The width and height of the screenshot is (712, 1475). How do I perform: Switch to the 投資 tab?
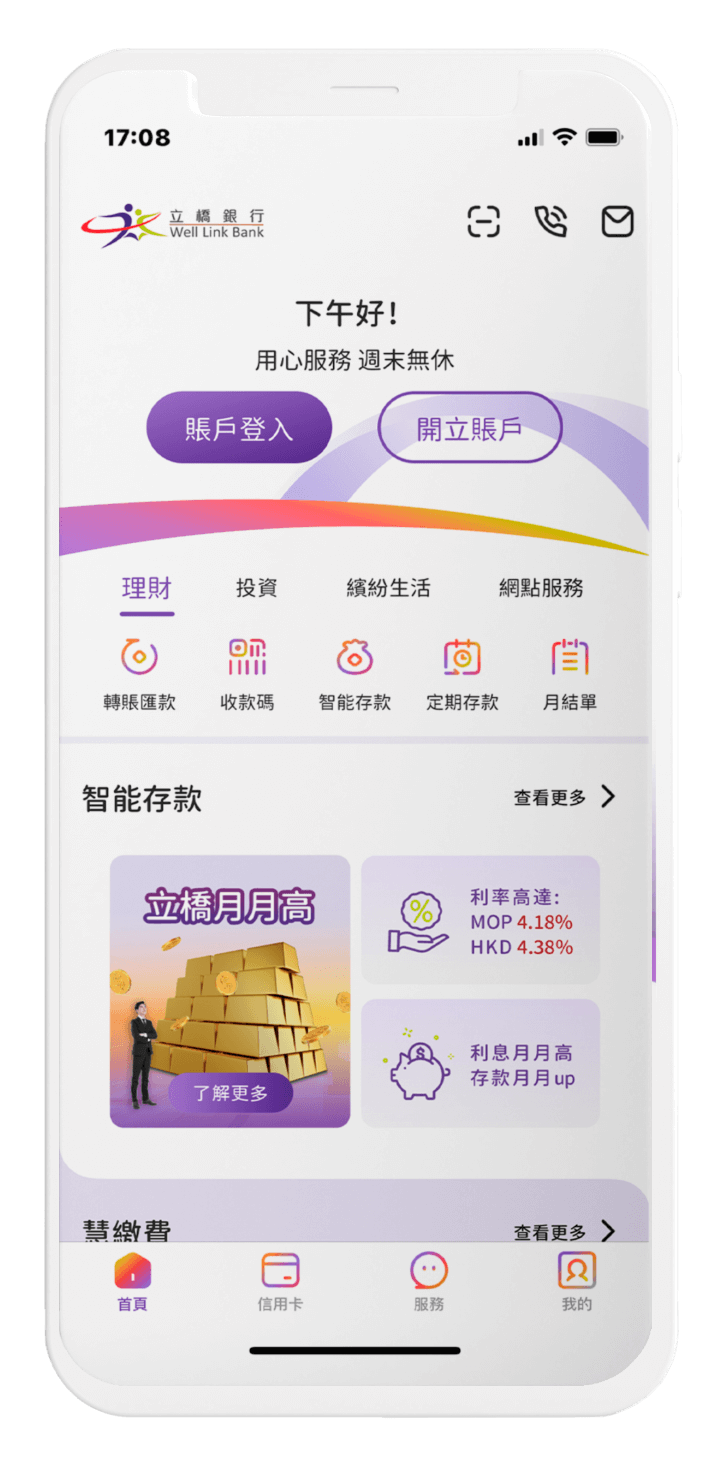[x=256, y=588]
